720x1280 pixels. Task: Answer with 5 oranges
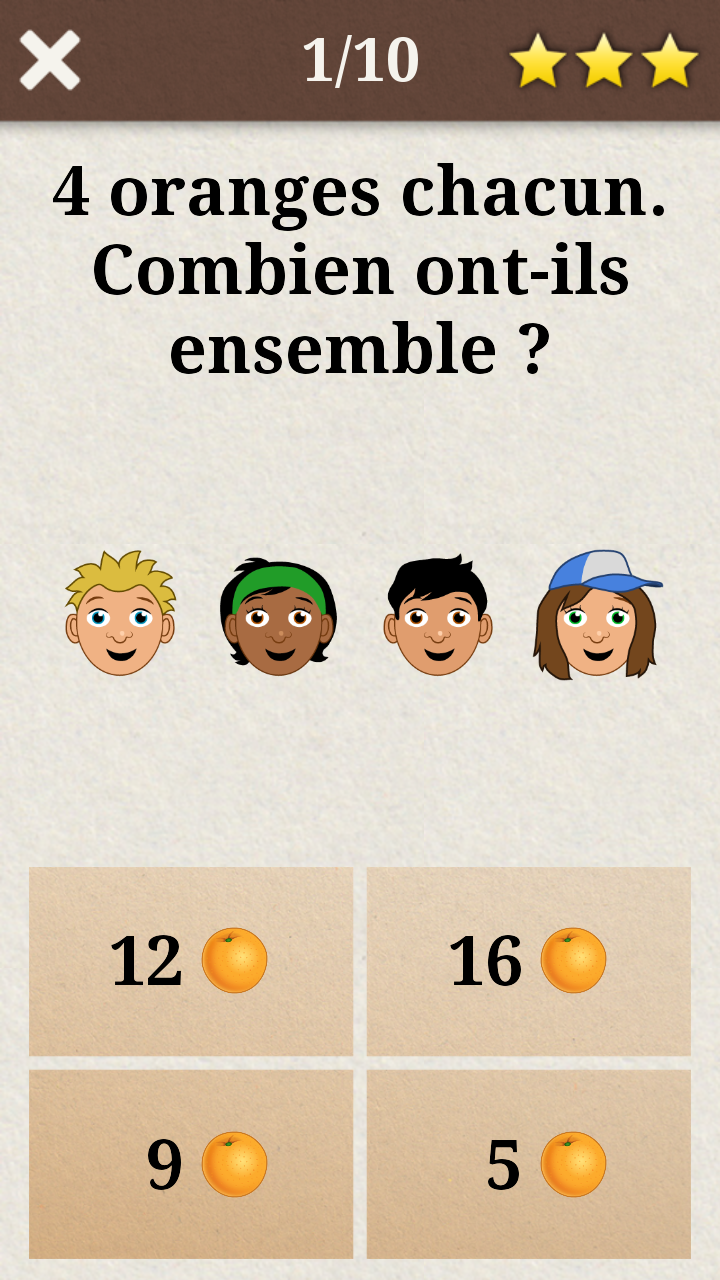528,1164
